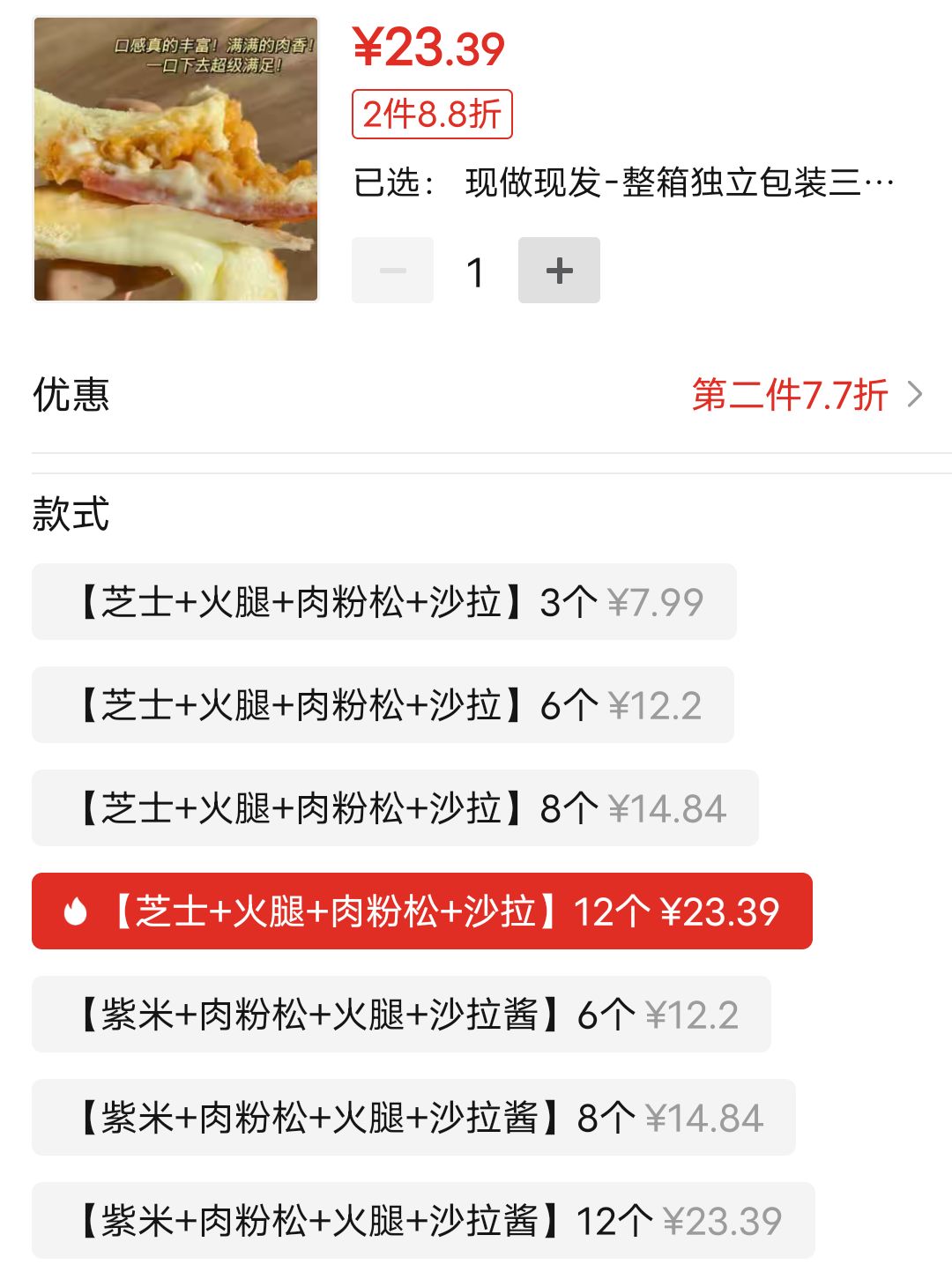Select 芝士+火腿+肉粉松+沙拉 3个 ¥7.99

(x=383, y=602)
